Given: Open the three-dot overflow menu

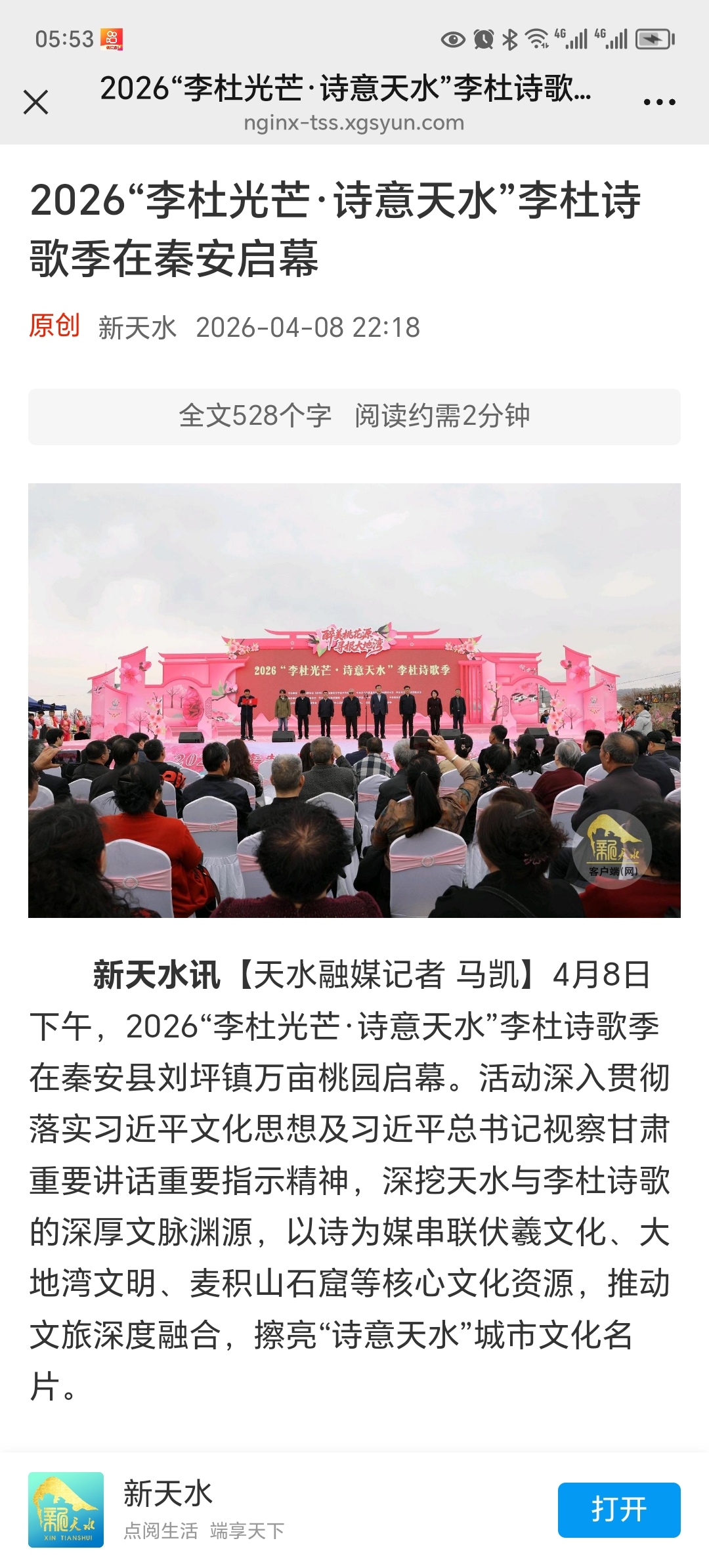Looking at the screenshot, I should tap(659, 102).
